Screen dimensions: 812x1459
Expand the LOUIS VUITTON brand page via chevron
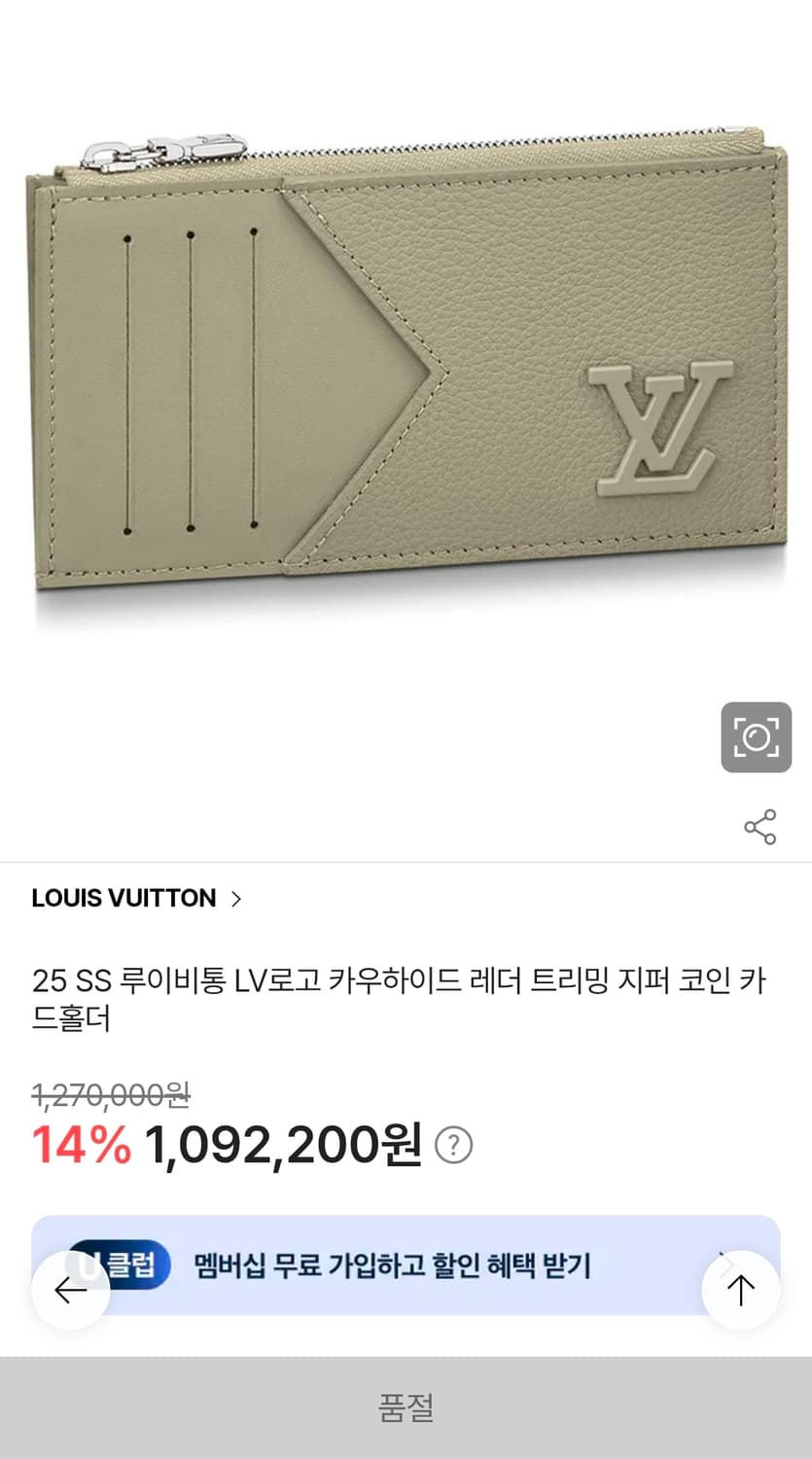[x=235, y=900]
